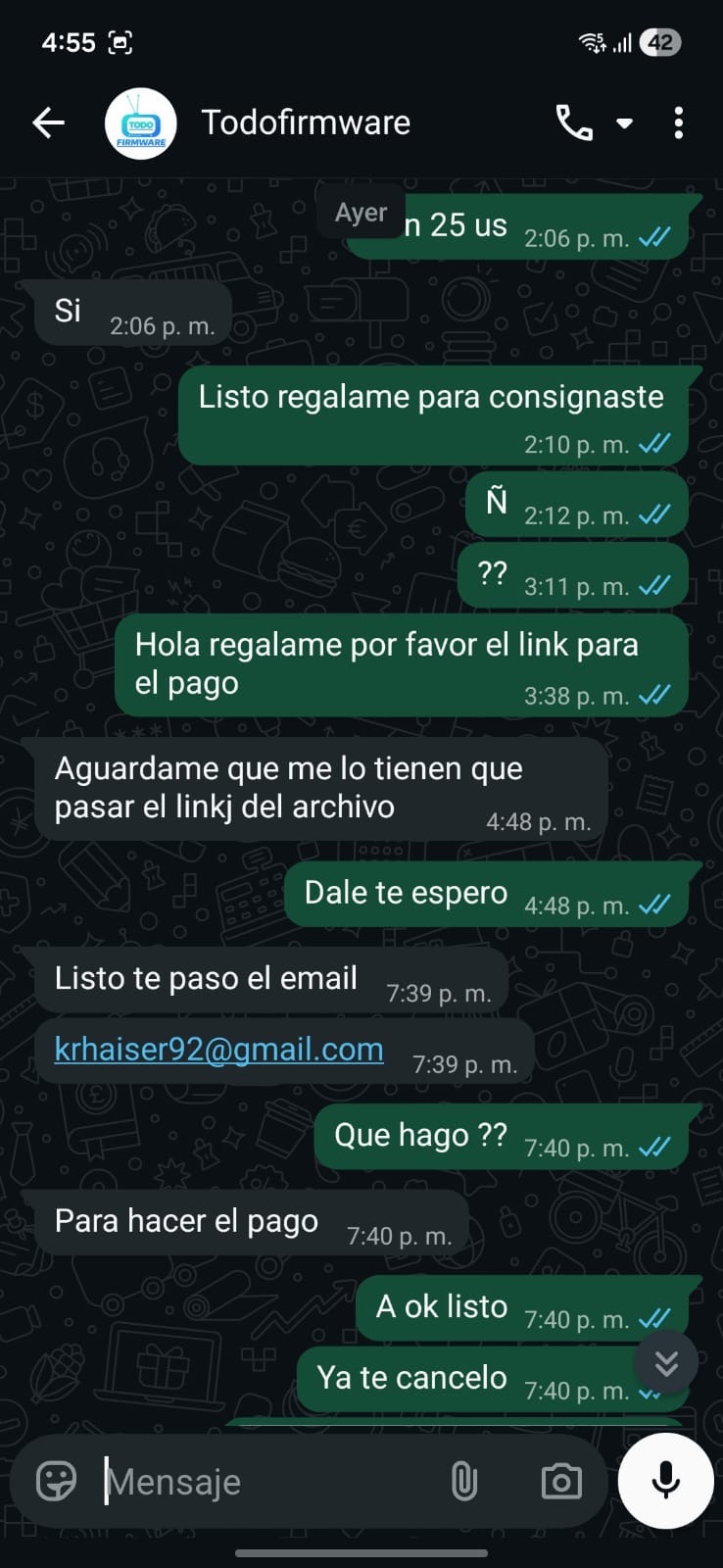Focus the Mensaje text field
Screen dimensions: 723x1568
[x=265, y=1482]
